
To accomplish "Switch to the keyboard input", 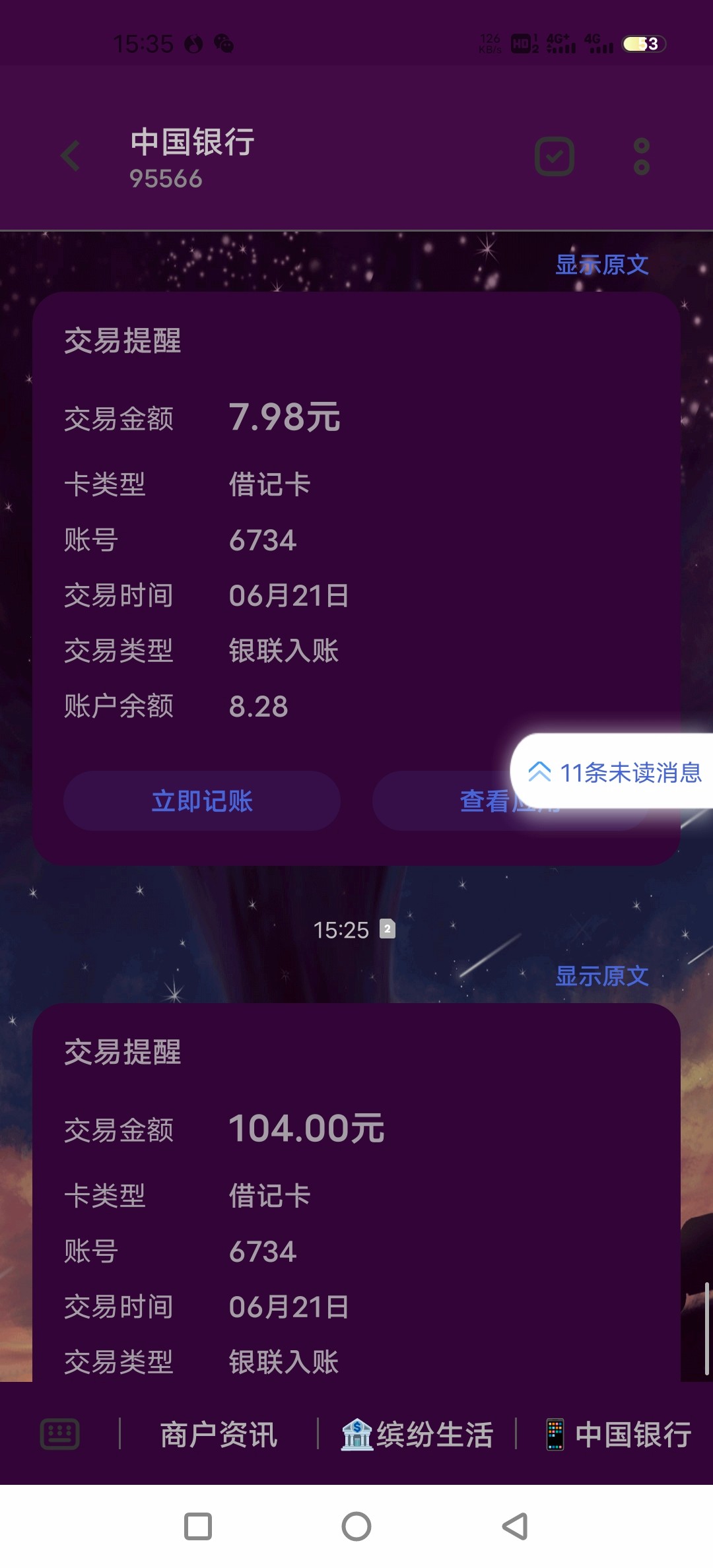I will [60, 1434].
